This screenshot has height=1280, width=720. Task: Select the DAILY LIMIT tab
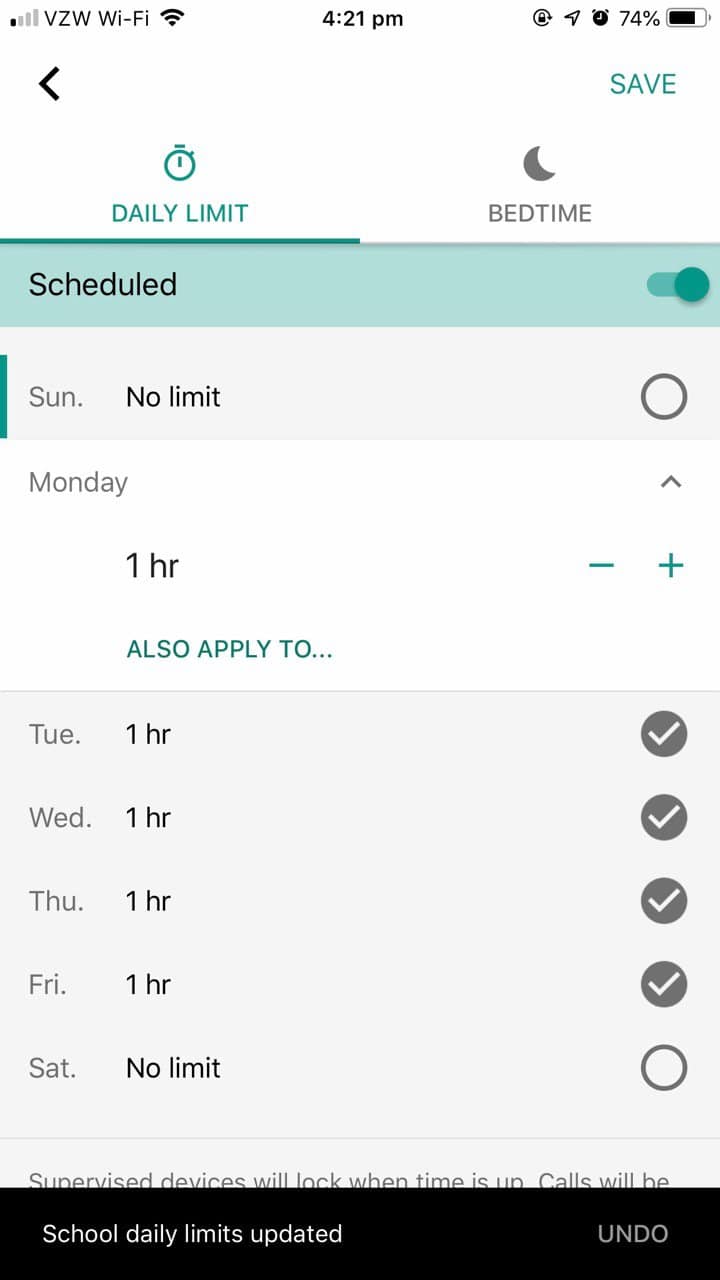[x=179, y=213]
